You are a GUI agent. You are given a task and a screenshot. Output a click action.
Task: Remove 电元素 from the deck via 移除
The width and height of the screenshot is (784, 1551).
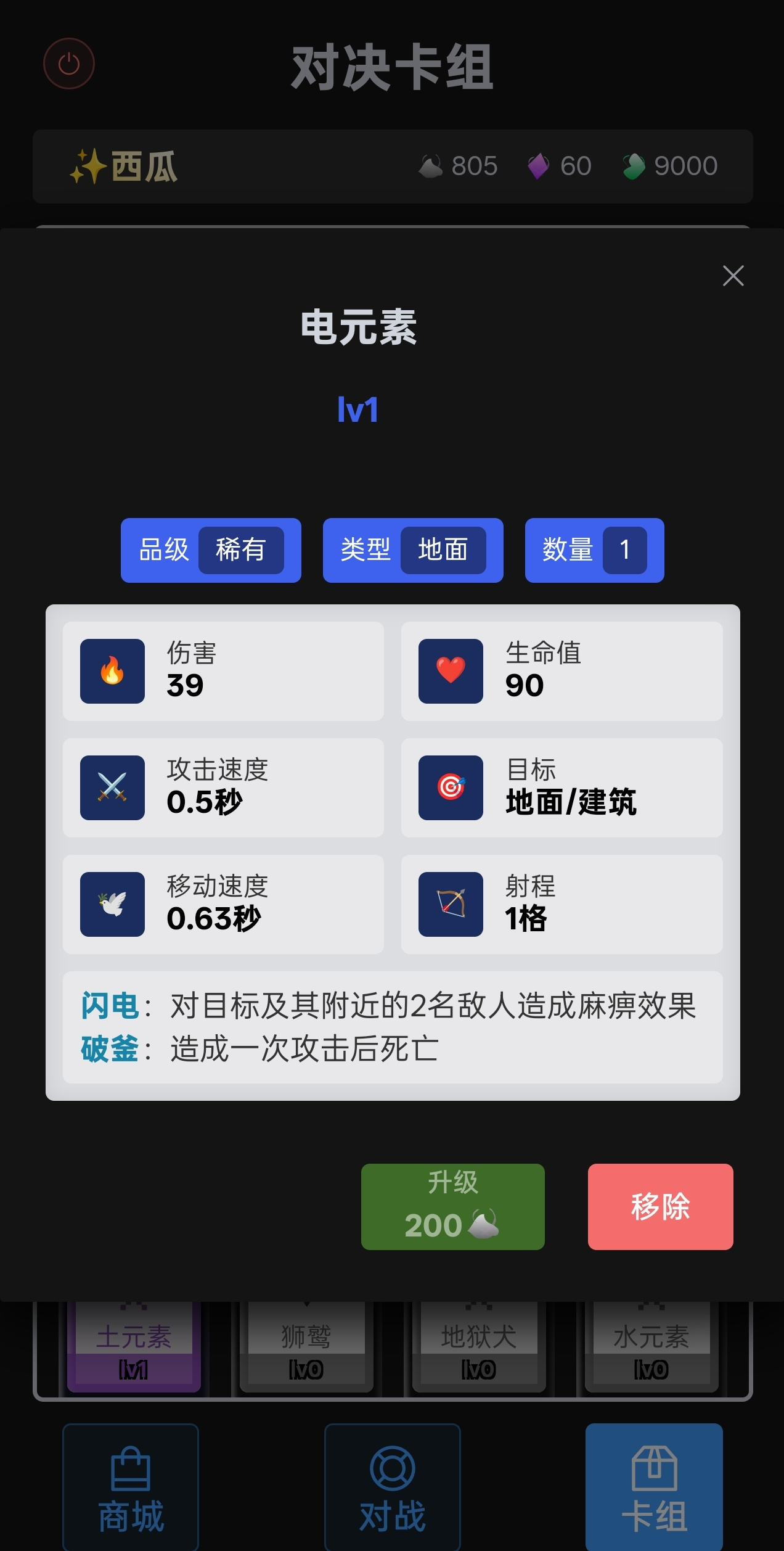point(660,1206)
